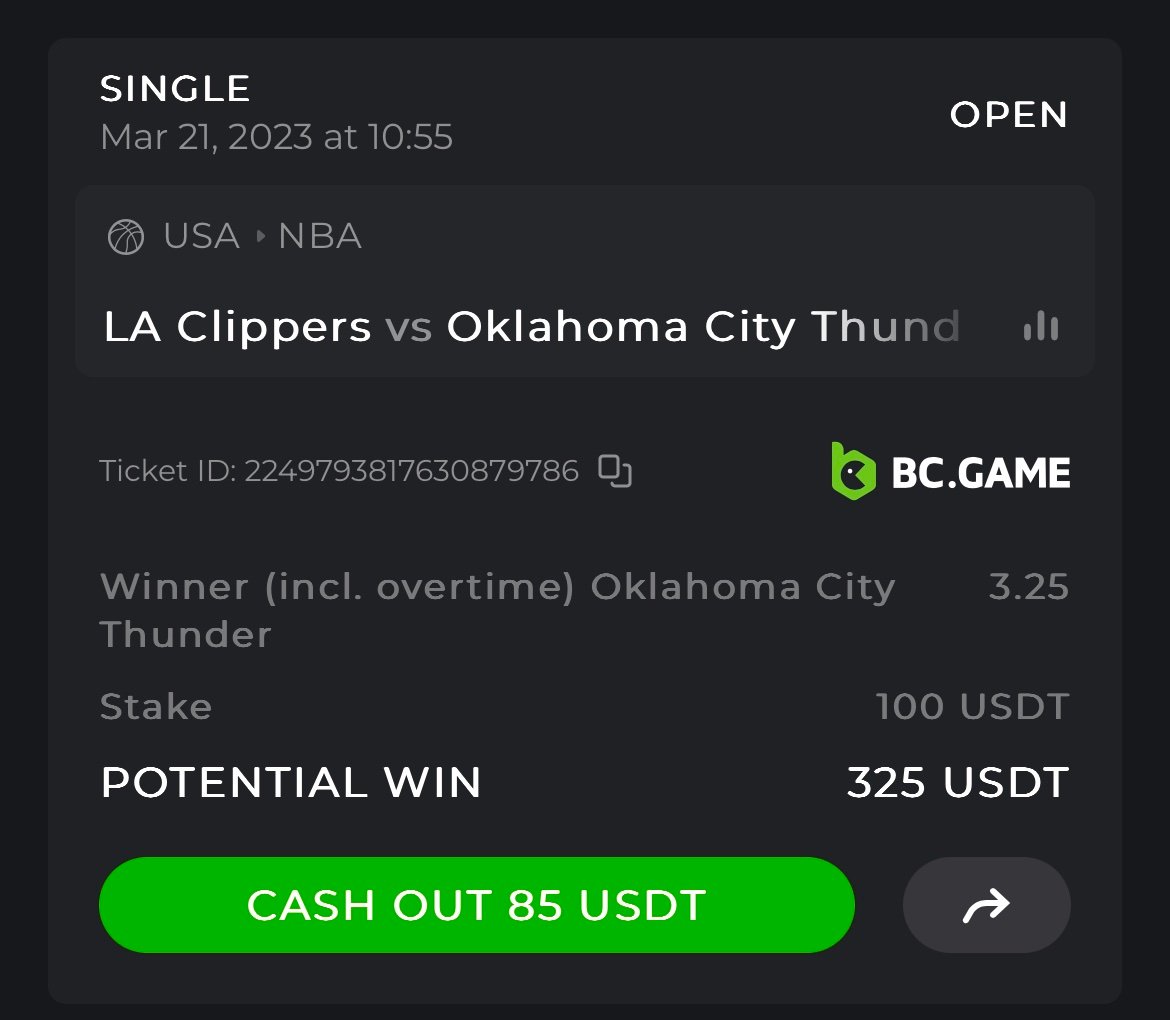The width and height of the screenshot is (1170, 1020).
Task: Cash out the bet for 85 USDT
Action: tap(476, 905)
